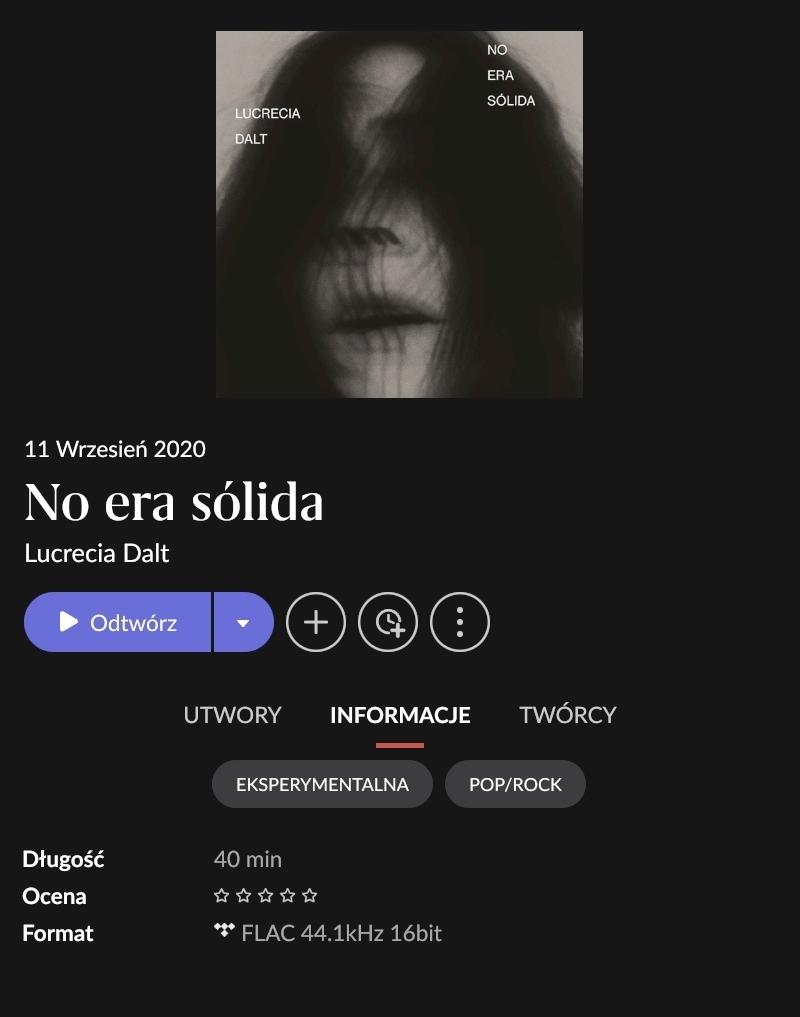
Task: Open artist Lucrecia Dalt below the album title
Action: [97, 553]
